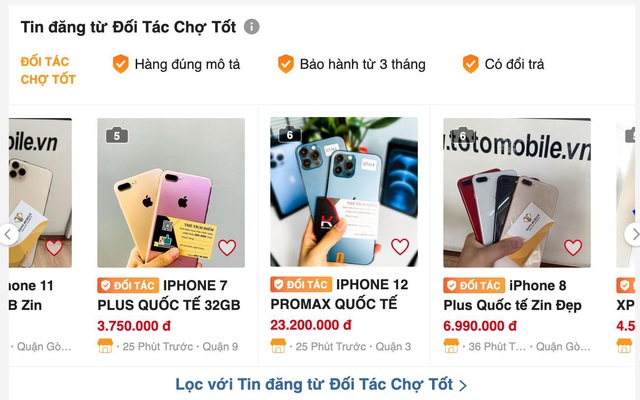Open the IPHONE 12 PROMAX QUỐC TẾ listing

(339, 294)
